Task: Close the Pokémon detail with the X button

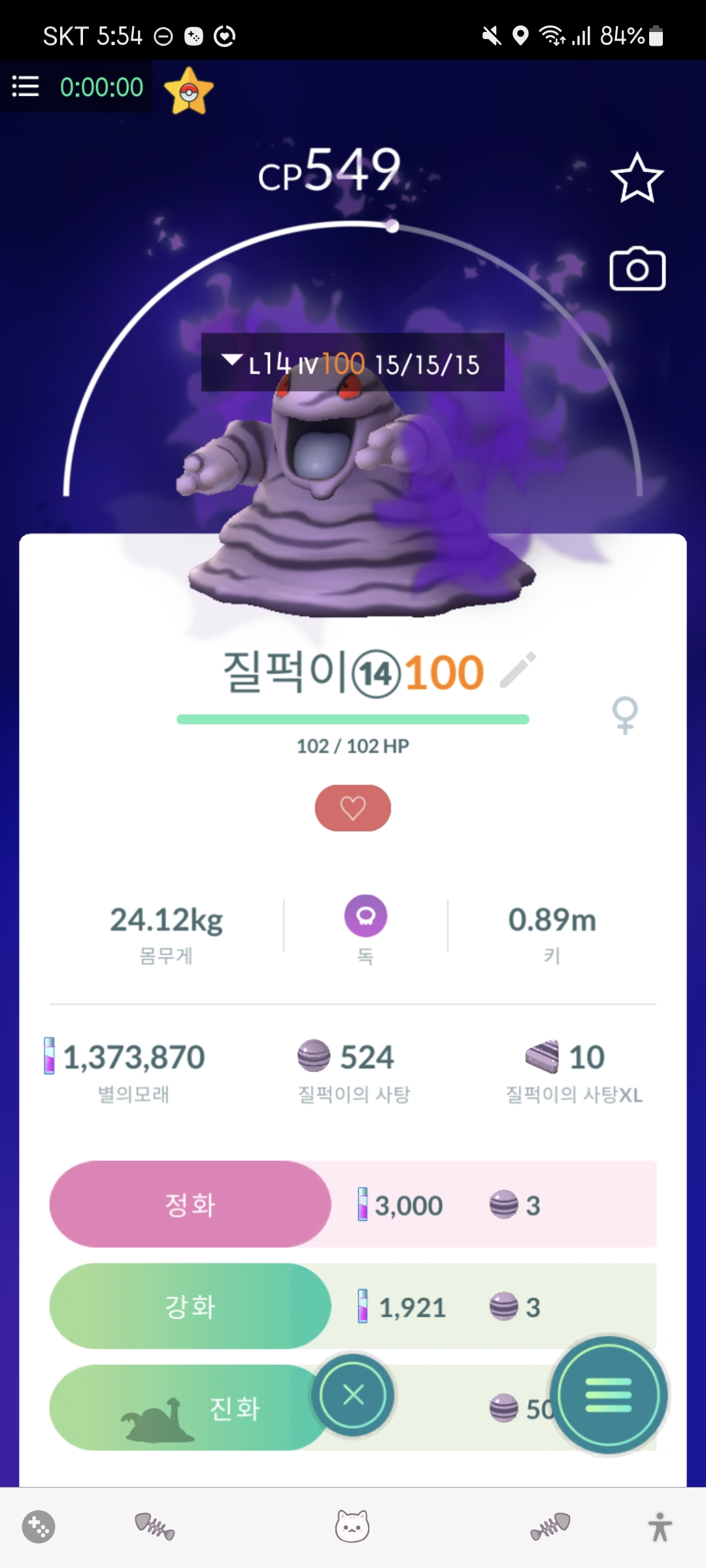Action: pyautogui.click(x=353, y=1396)
